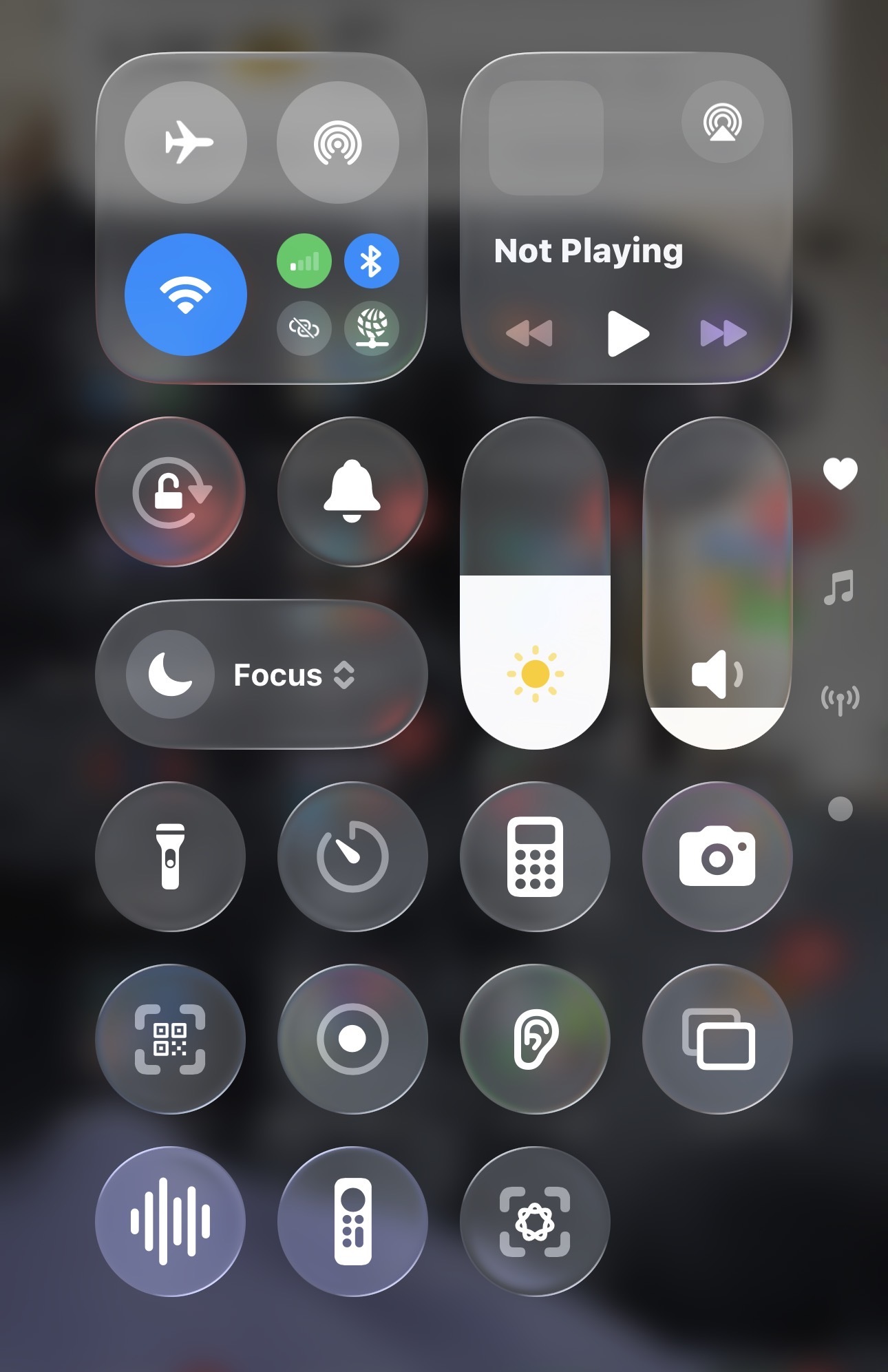Open hearing controls
This screenshot has height=1372, width=888.
coord(535,1039)
